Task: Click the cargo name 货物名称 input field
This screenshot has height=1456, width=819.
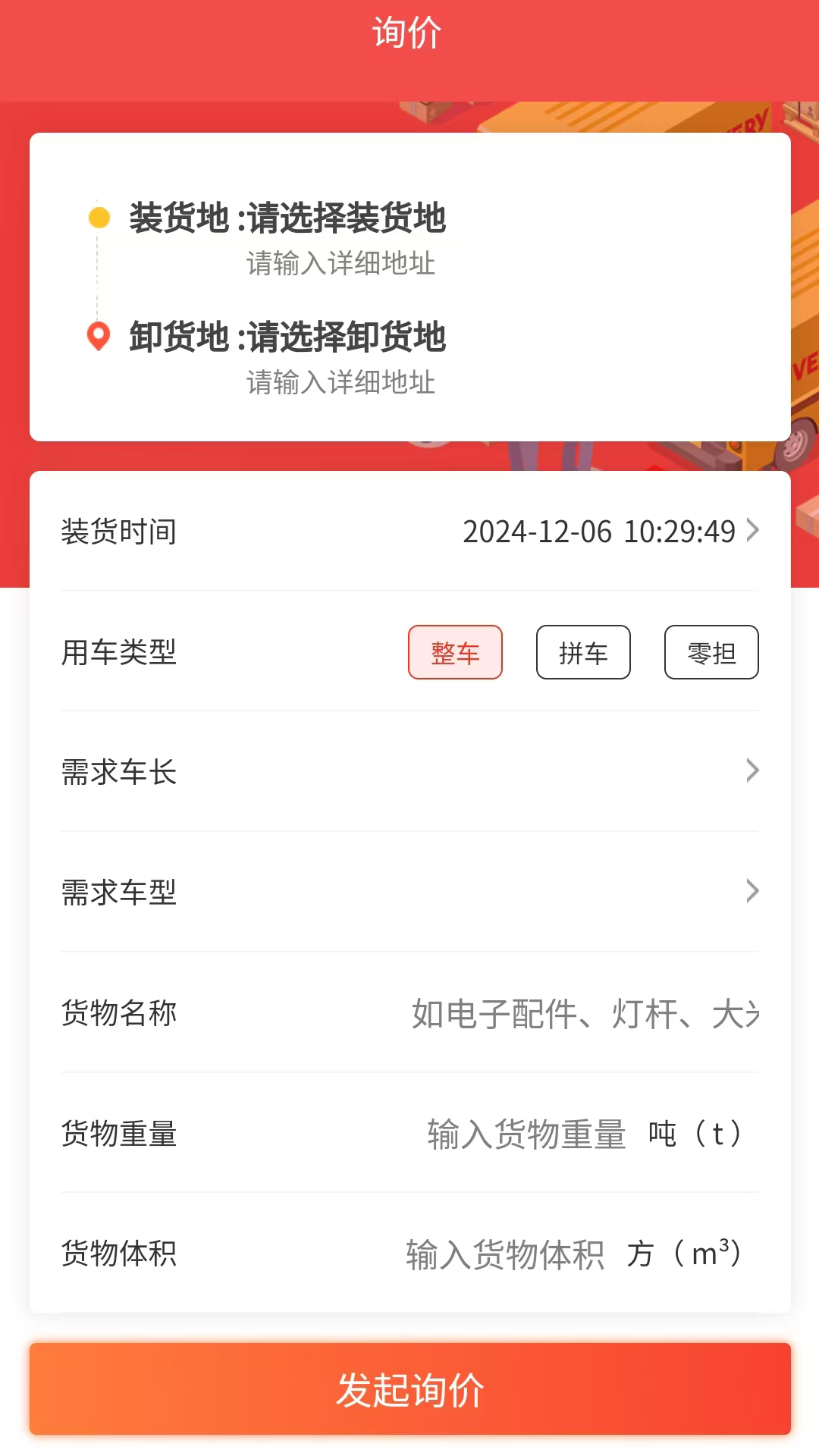Action: click(x=584, y=1014)
